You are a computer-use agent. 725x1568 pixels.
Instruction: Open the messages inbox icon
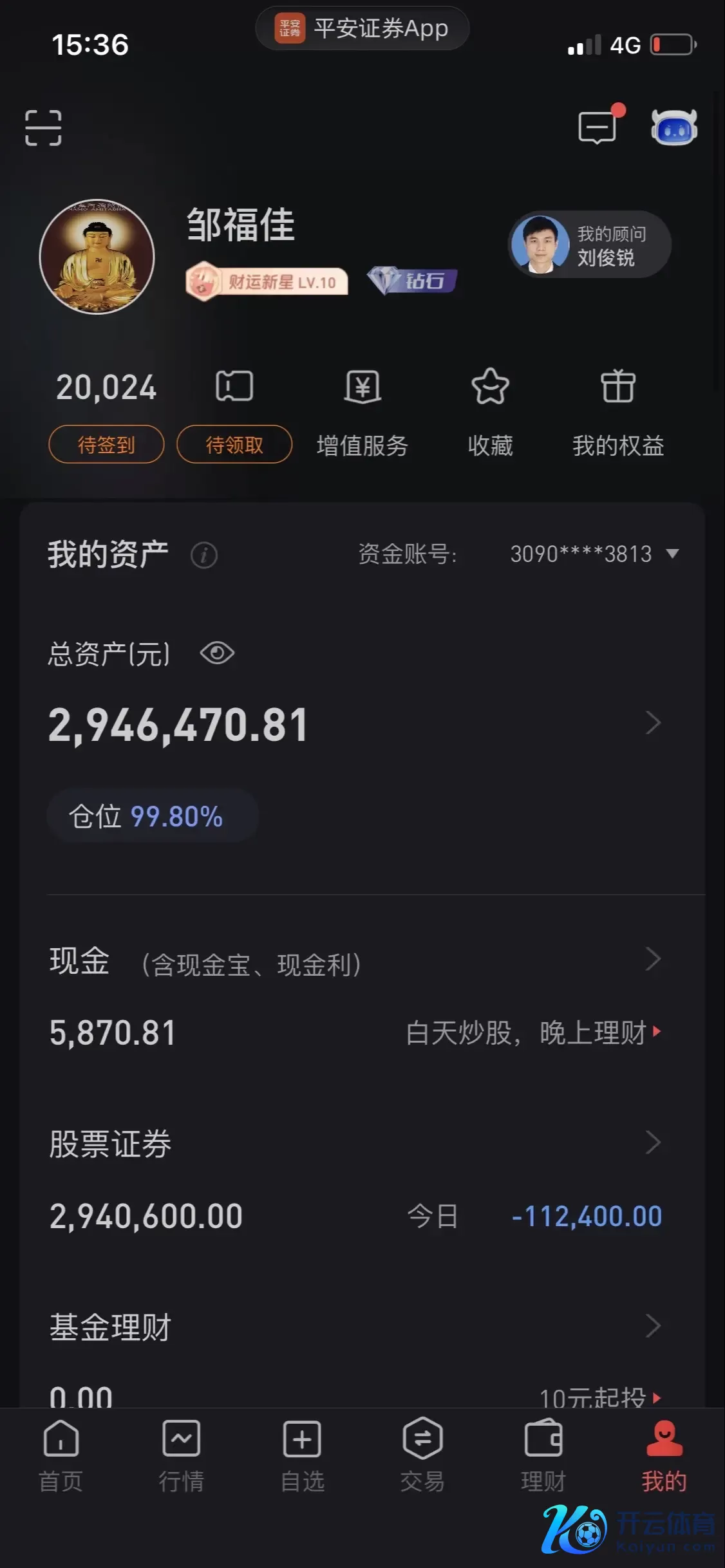(598, 127)
